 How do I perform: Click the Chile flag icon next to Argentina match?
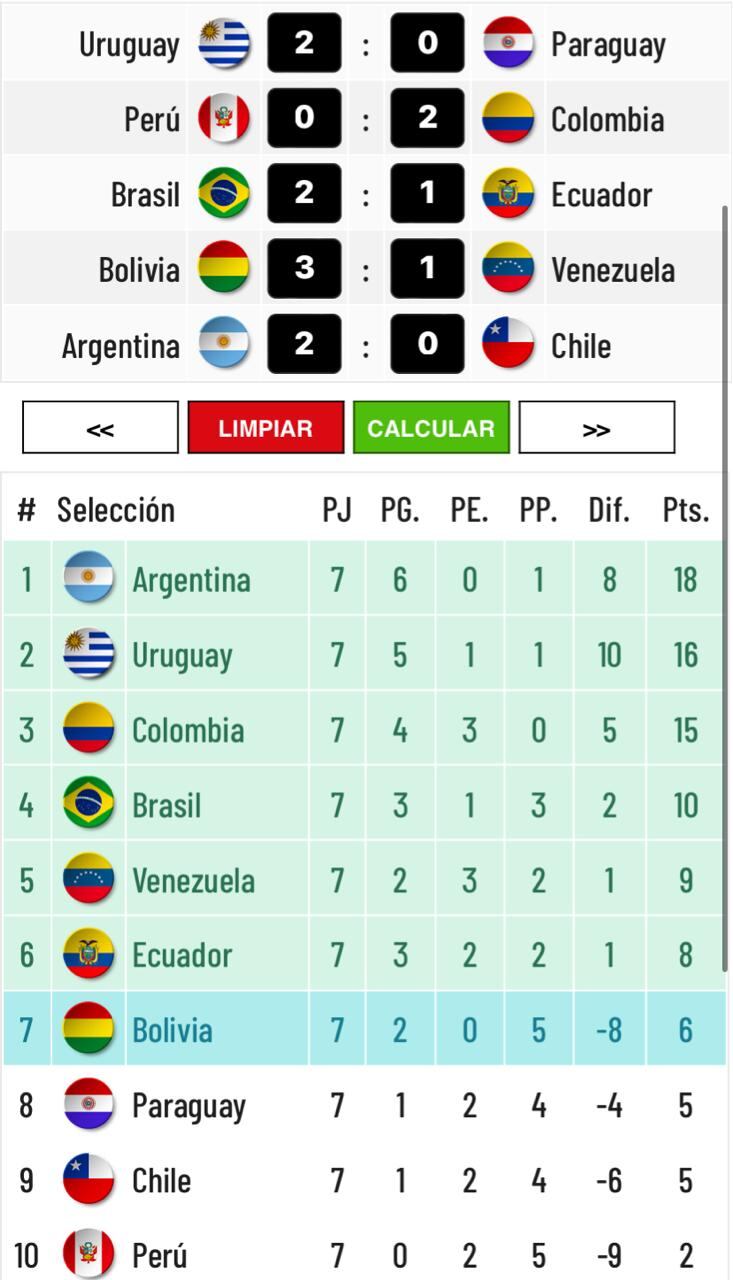508,343
